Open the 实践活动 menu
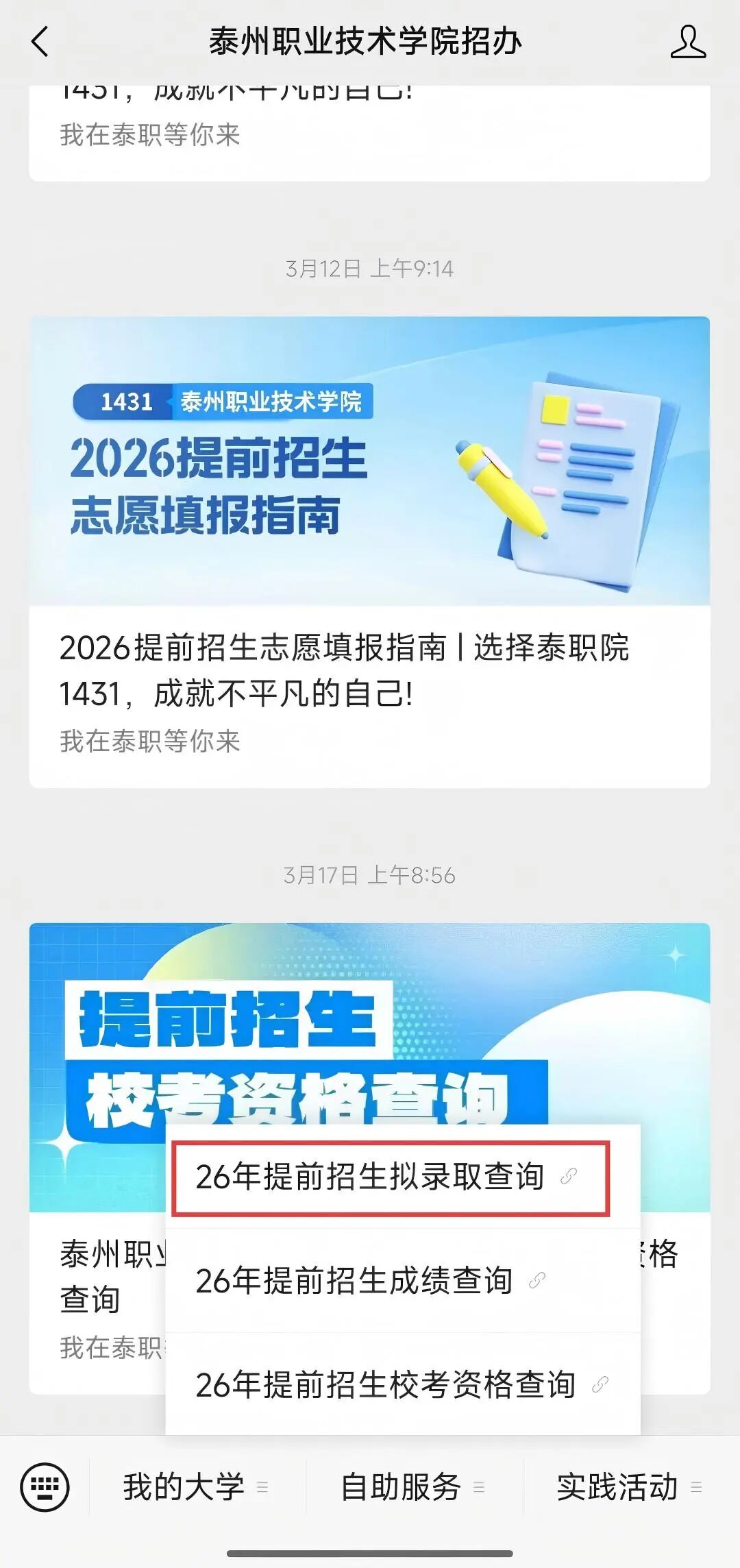740x1568 pixels. (628, 1487)
